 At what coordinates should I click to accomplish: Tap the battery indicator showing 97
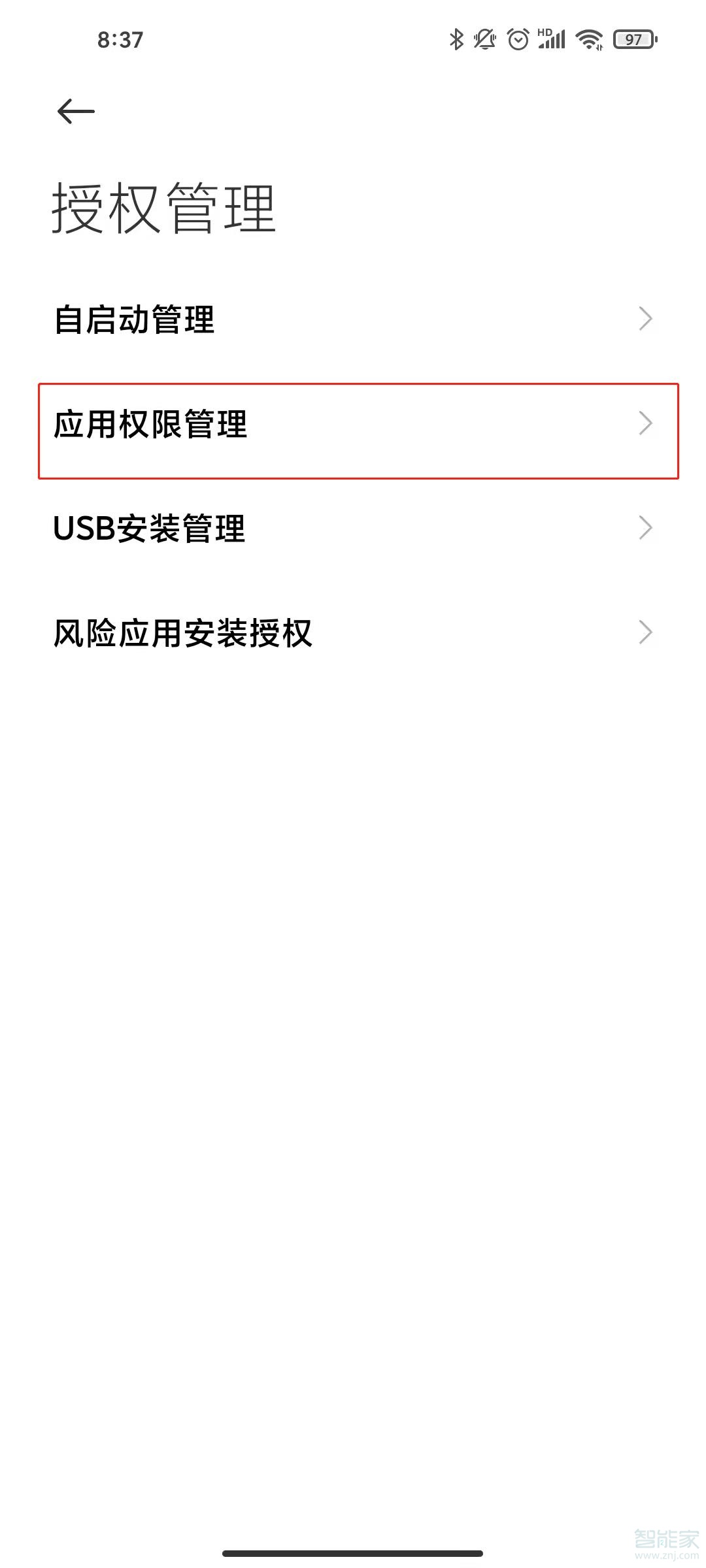coord(632,39)
